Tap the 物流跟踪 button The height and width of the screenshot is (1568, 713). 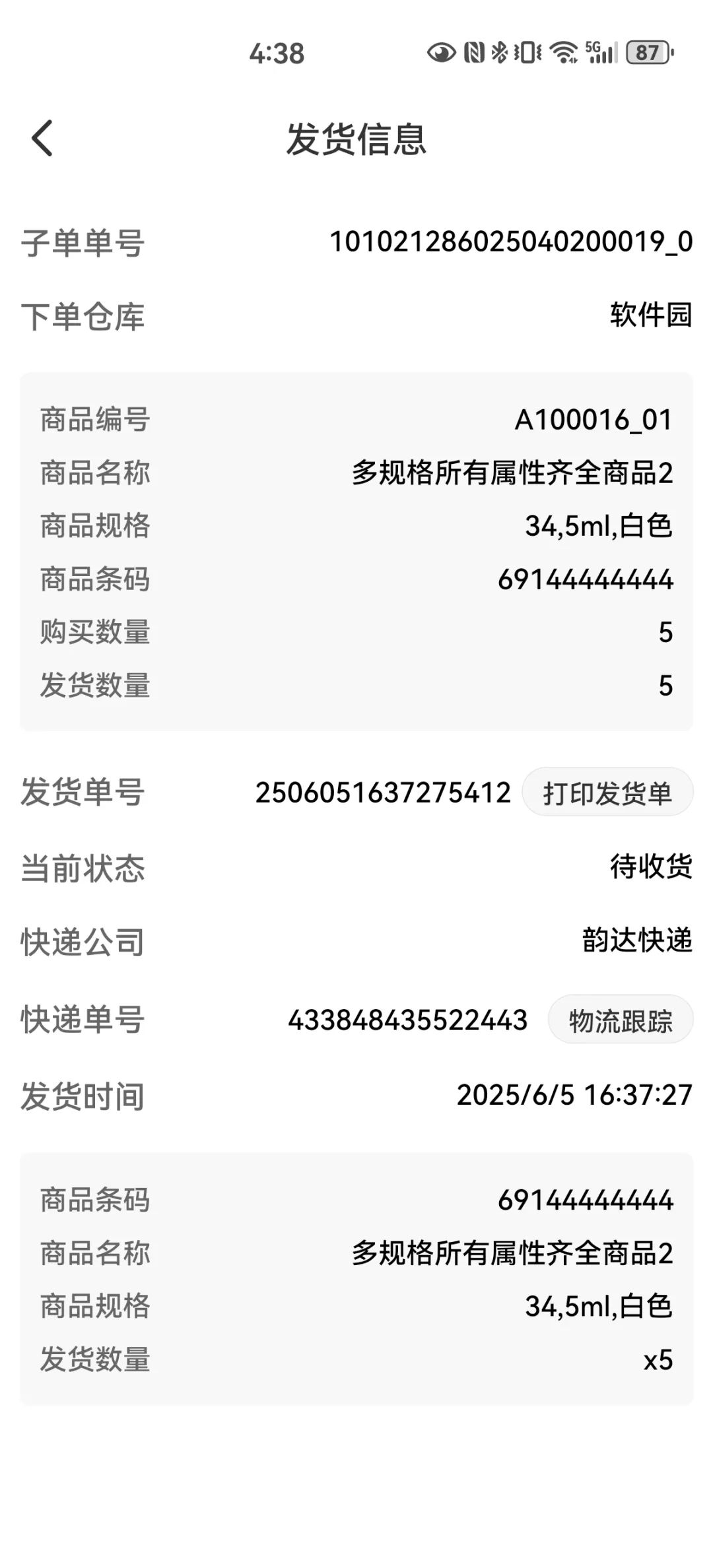tap(621, 1020)
